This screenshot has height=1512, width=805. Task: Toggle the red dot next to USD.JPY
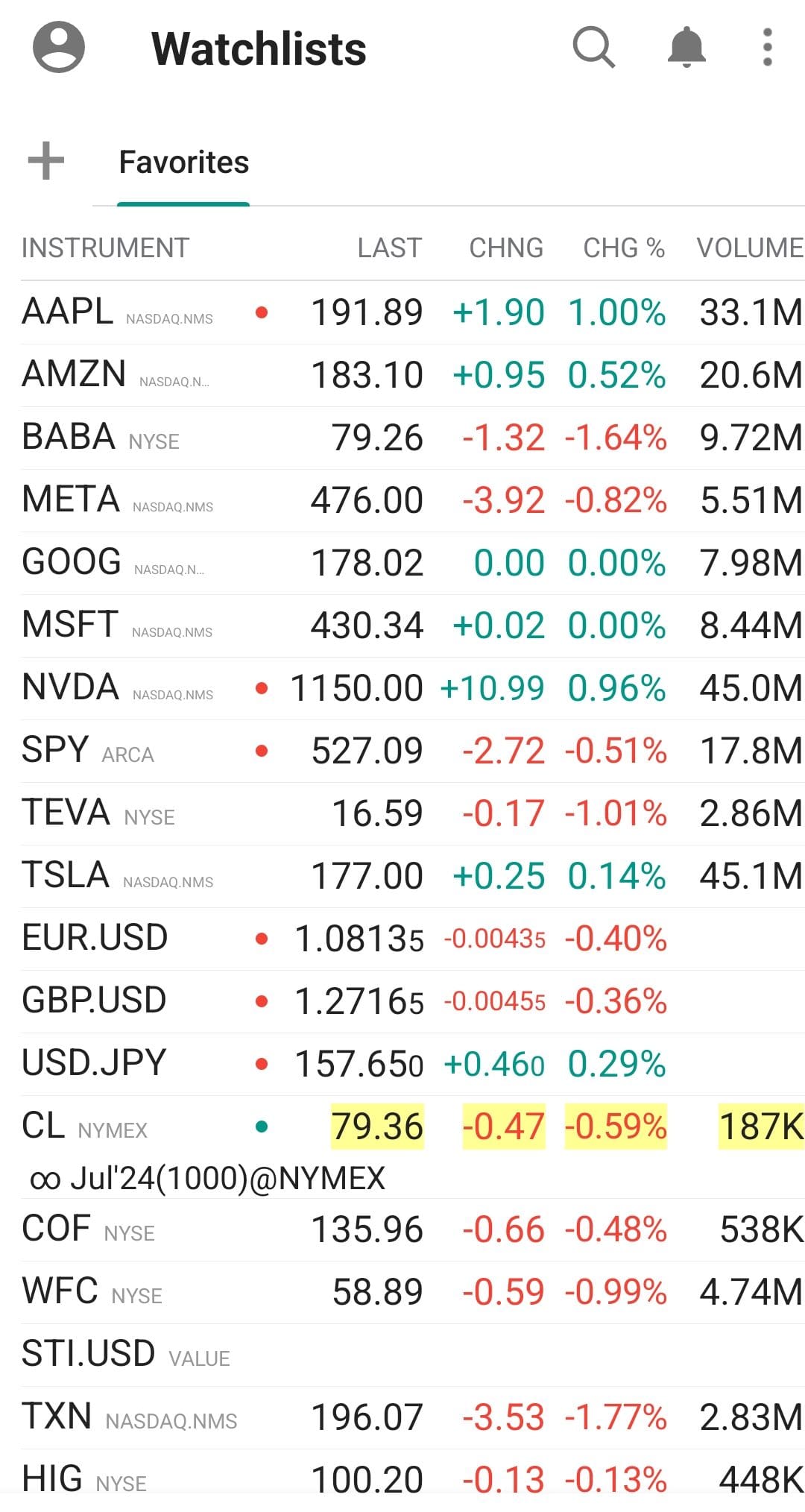pyautogui.click(x=262, y=1062)
